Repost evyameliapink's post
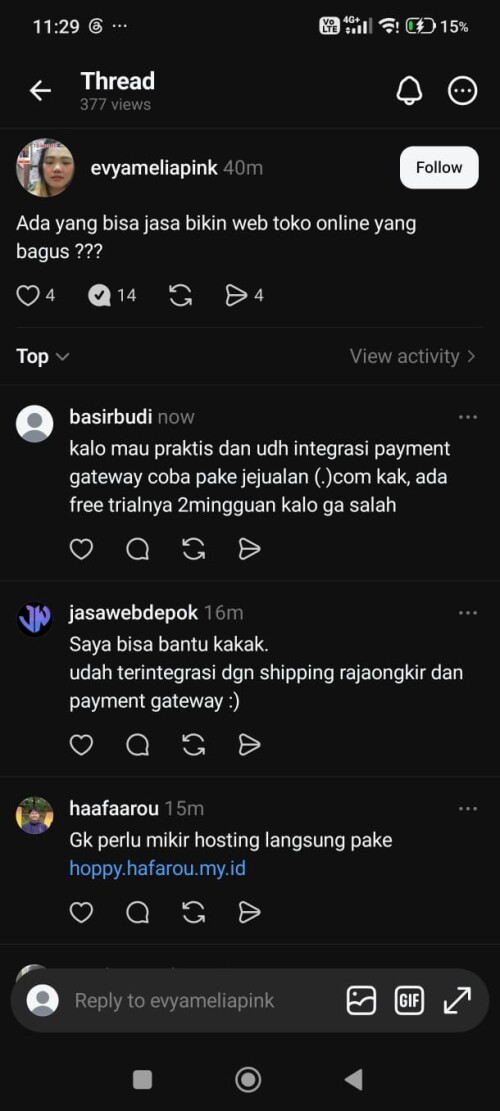Screen dimensions: 500x1111 click(181, 295)
